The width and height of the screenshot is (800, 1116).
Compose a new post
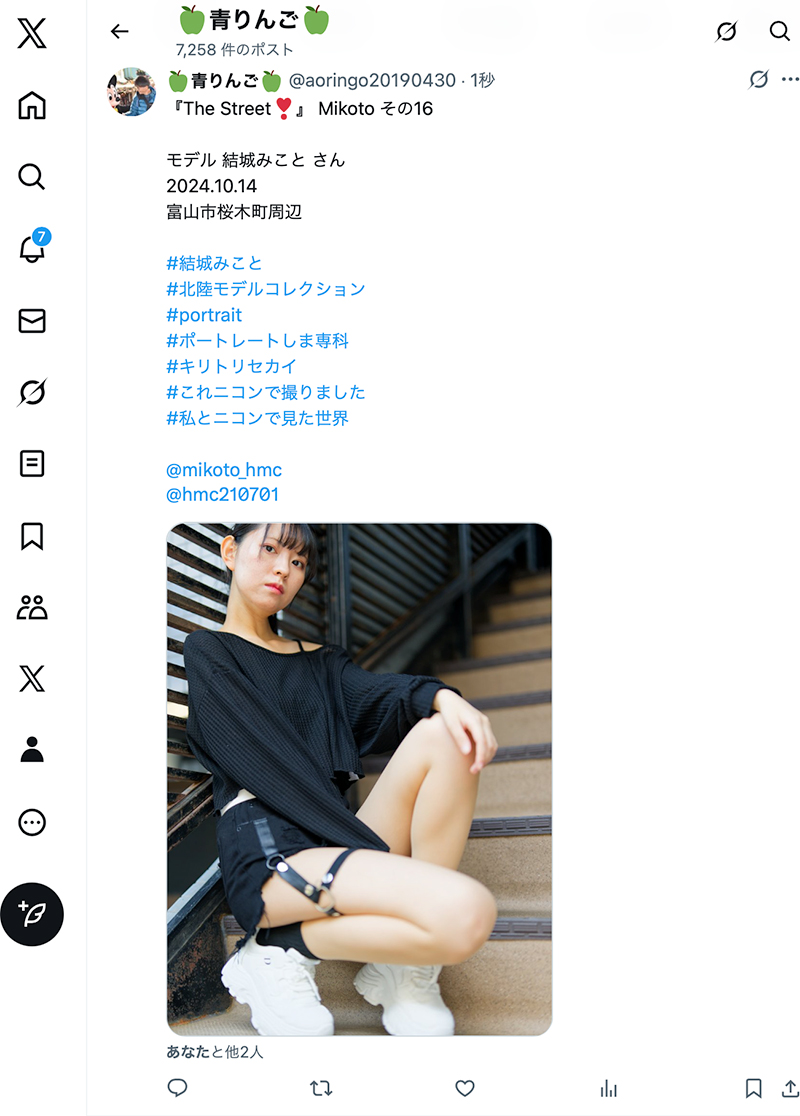(32, 913)
